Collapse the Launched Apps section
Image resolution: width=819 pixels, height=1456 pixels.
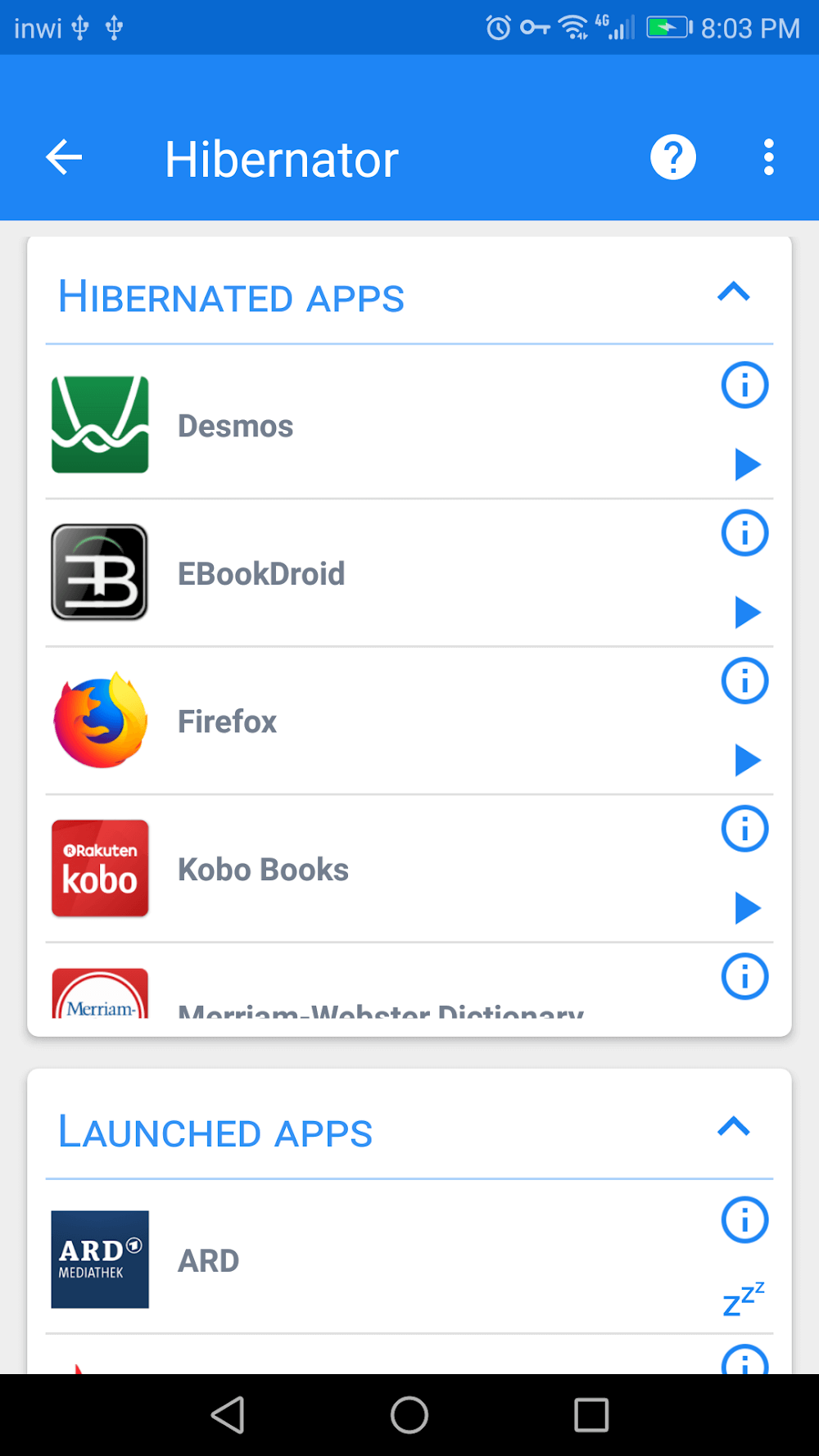tap(734, 1128)
